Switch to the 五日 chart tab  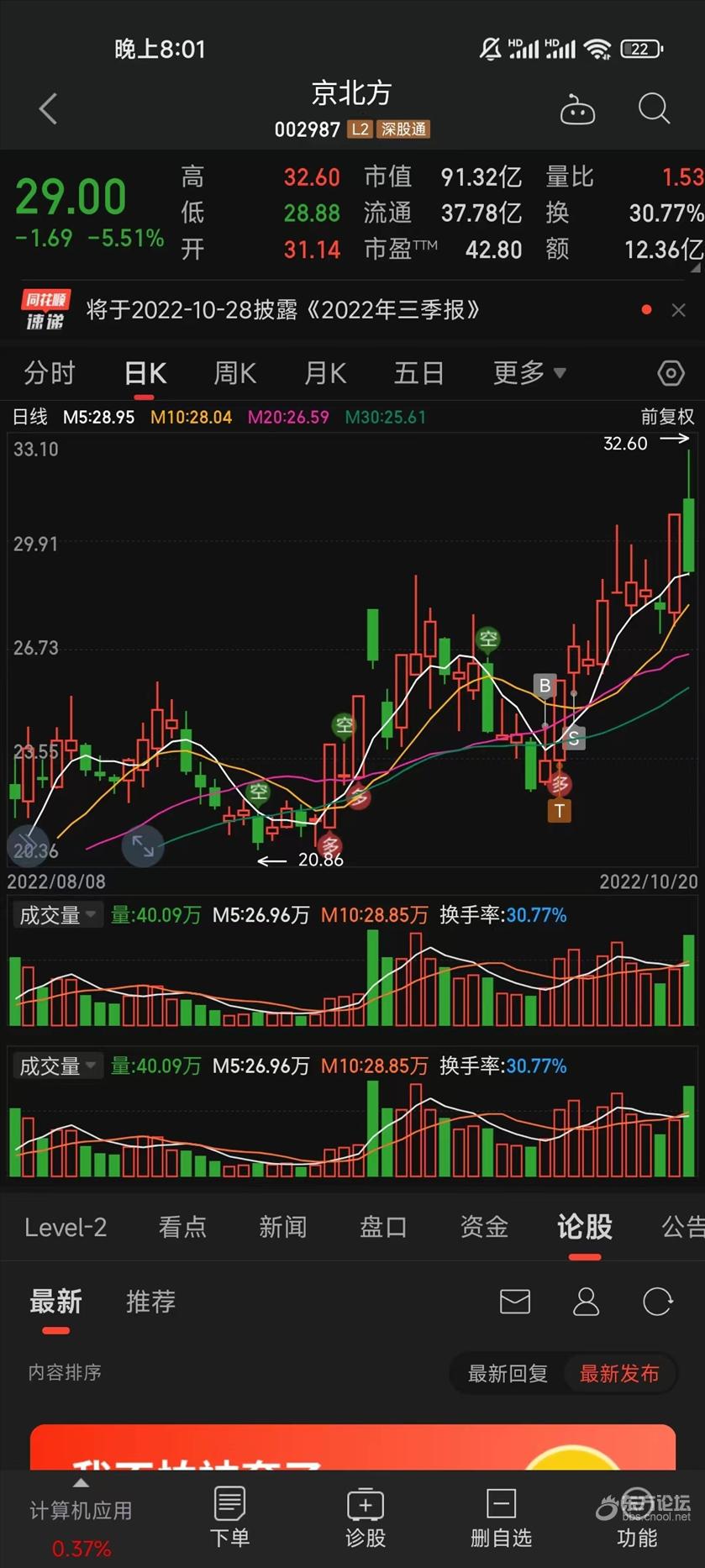418,372
